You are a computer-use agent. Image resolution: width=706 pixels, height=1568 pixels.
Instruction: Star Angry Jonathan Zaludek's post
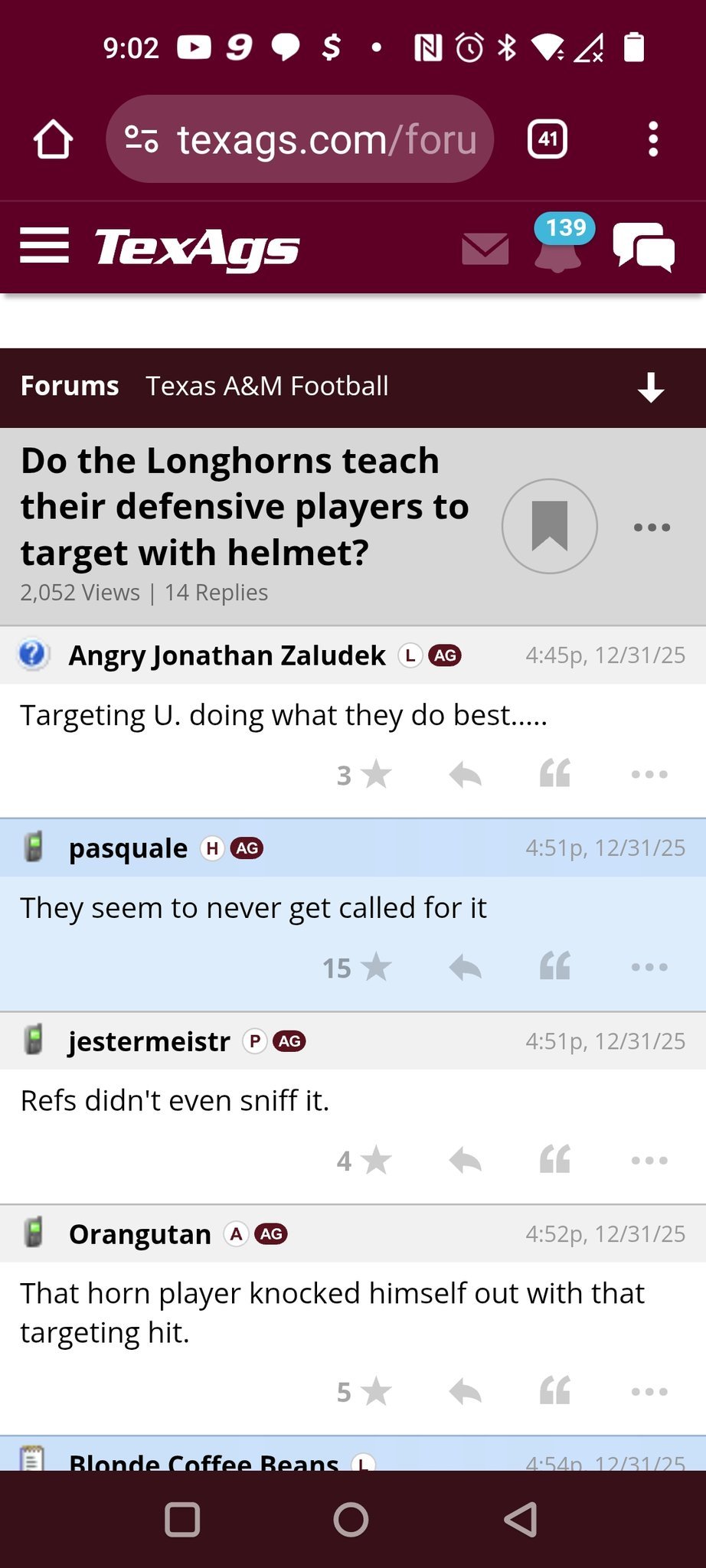(x=375, y=775)
